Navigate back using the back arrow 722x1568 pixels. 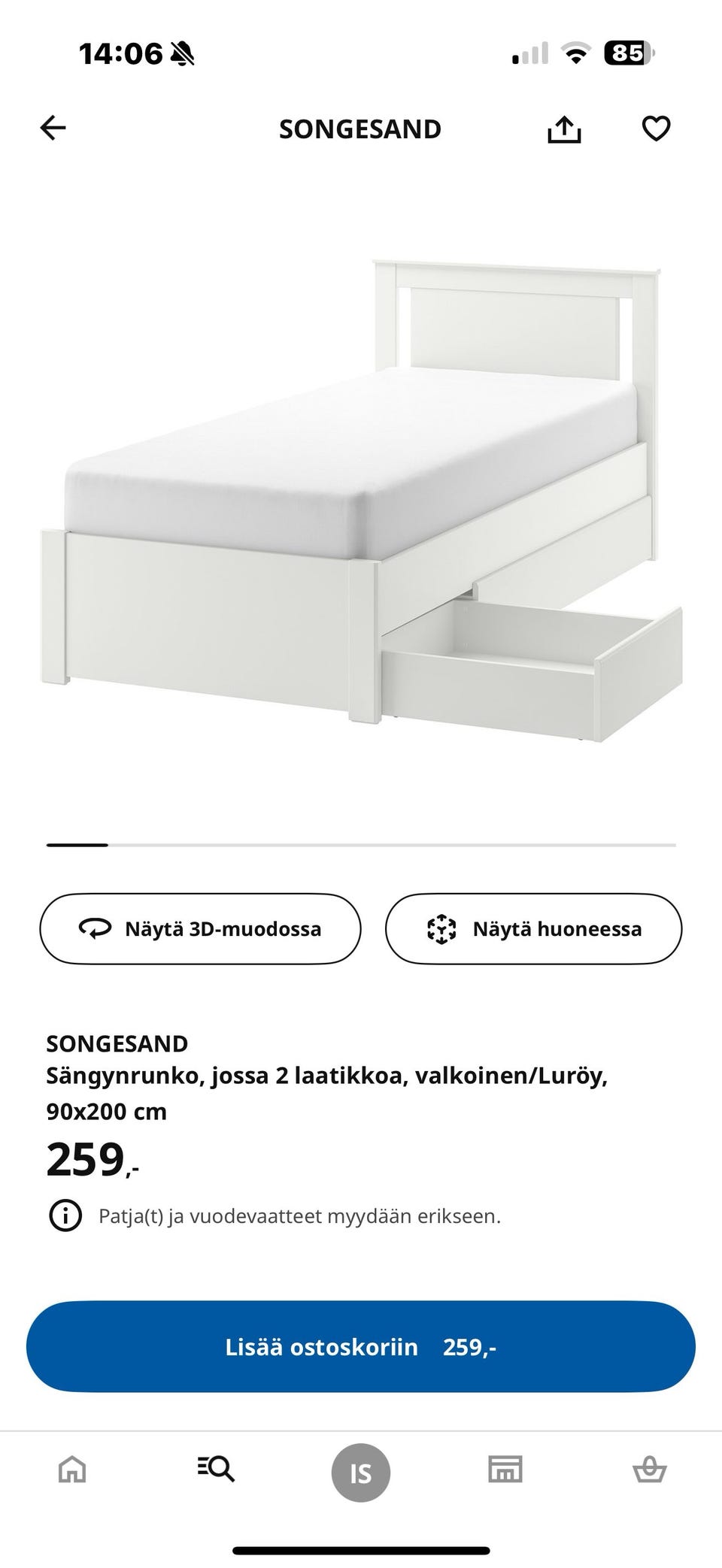pyautogui.click(x=53, y=128)
